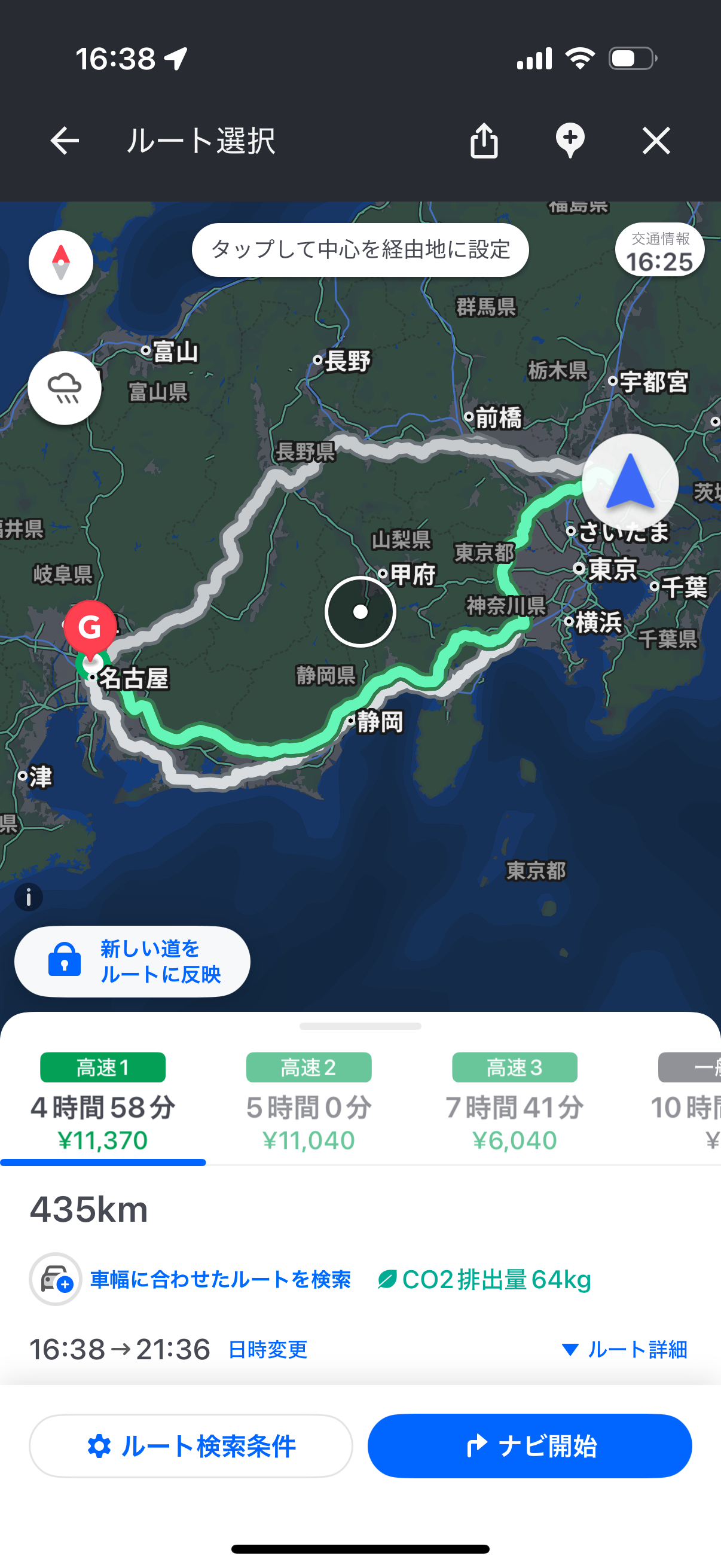Change departure date and time

[268, 1350]
